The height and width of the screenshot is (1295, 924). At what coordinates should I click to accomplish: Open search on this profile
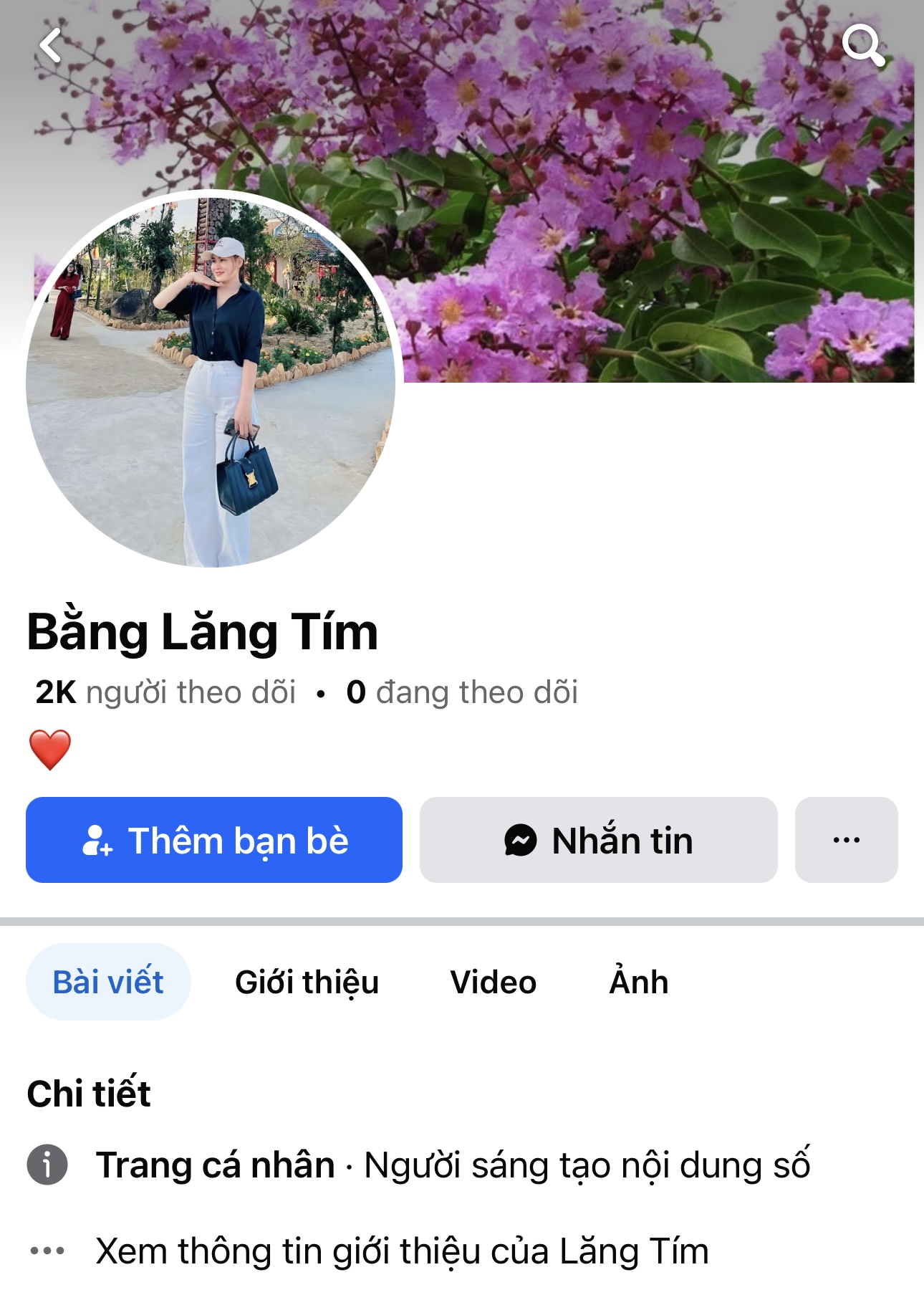[x=862, y=46]
